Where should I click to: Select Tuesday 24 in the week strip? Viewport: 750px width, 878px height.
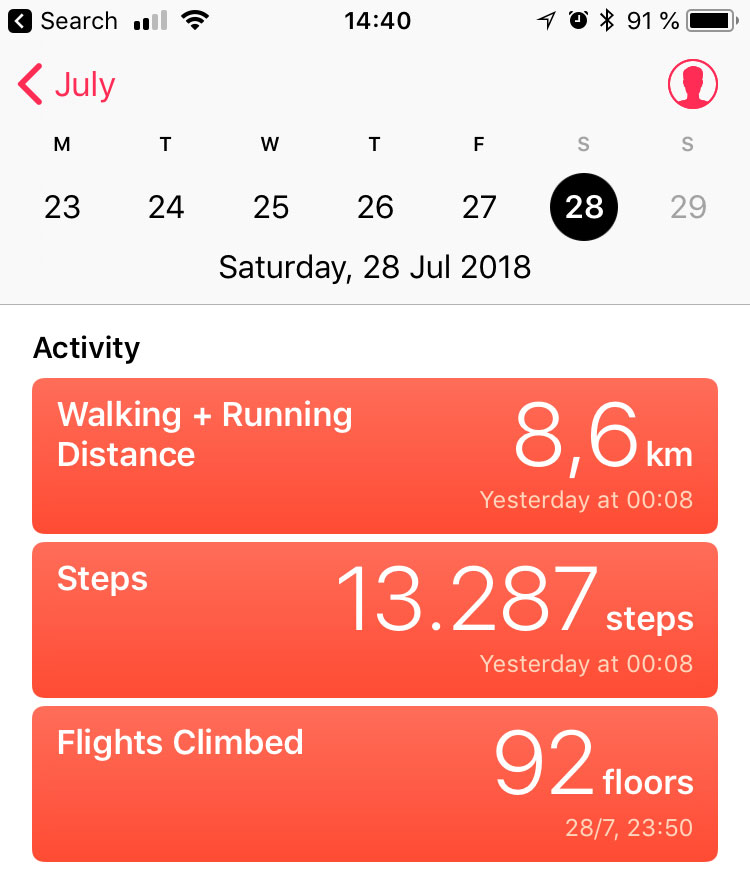(x=166, y=207)
